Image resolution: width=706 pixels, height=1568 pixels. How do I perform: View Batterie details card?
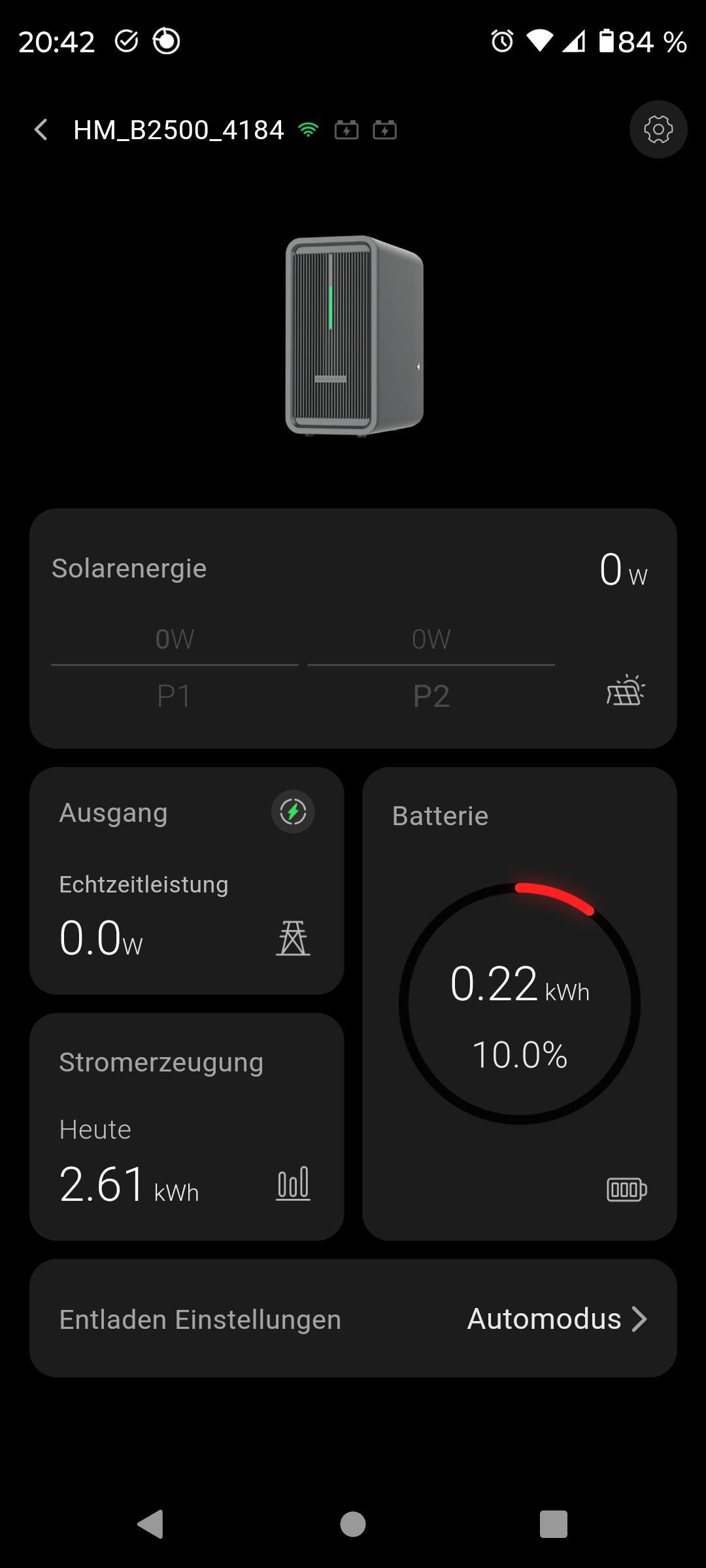click(x=519, y=1004)
